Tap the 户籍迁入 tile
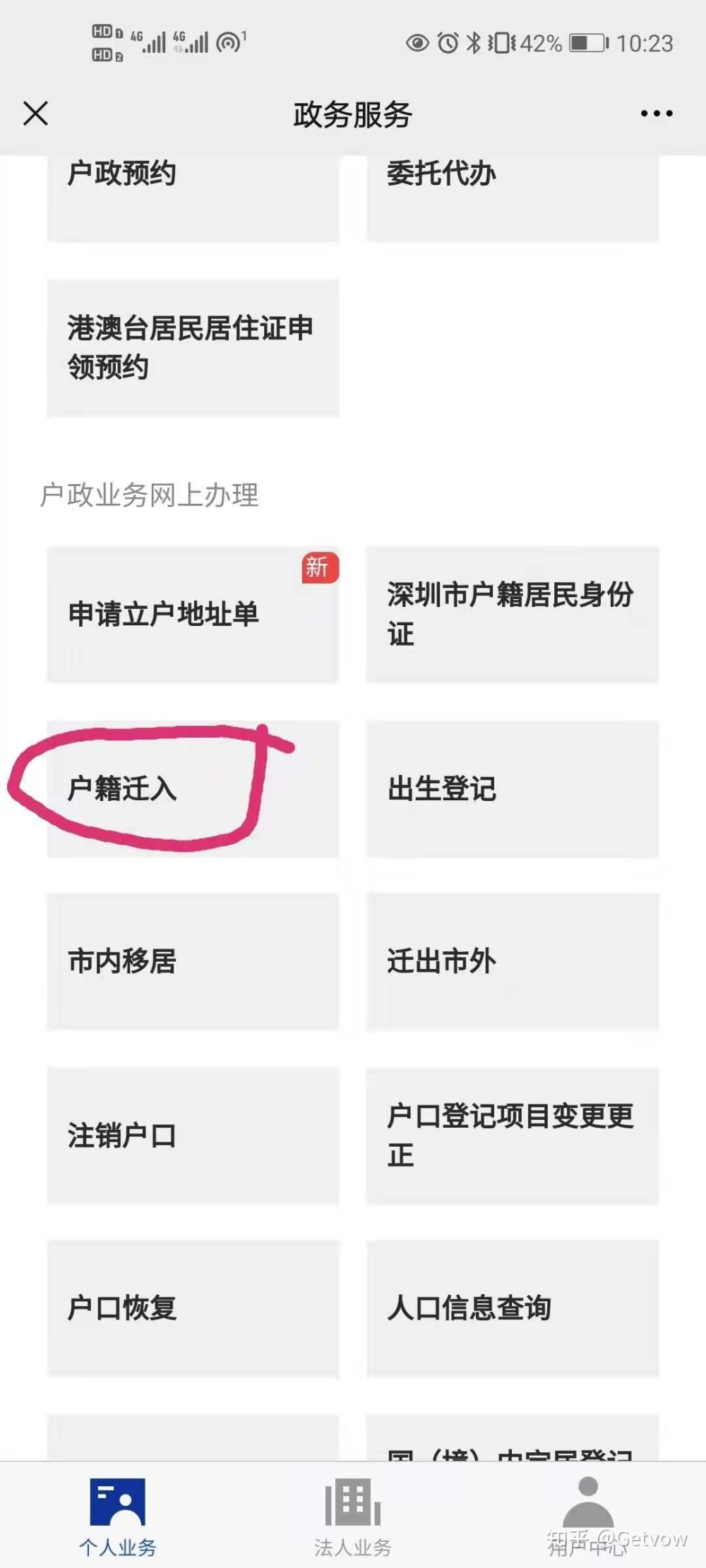This screenshot has width=706, height=1568. click(x=193, y=788)
